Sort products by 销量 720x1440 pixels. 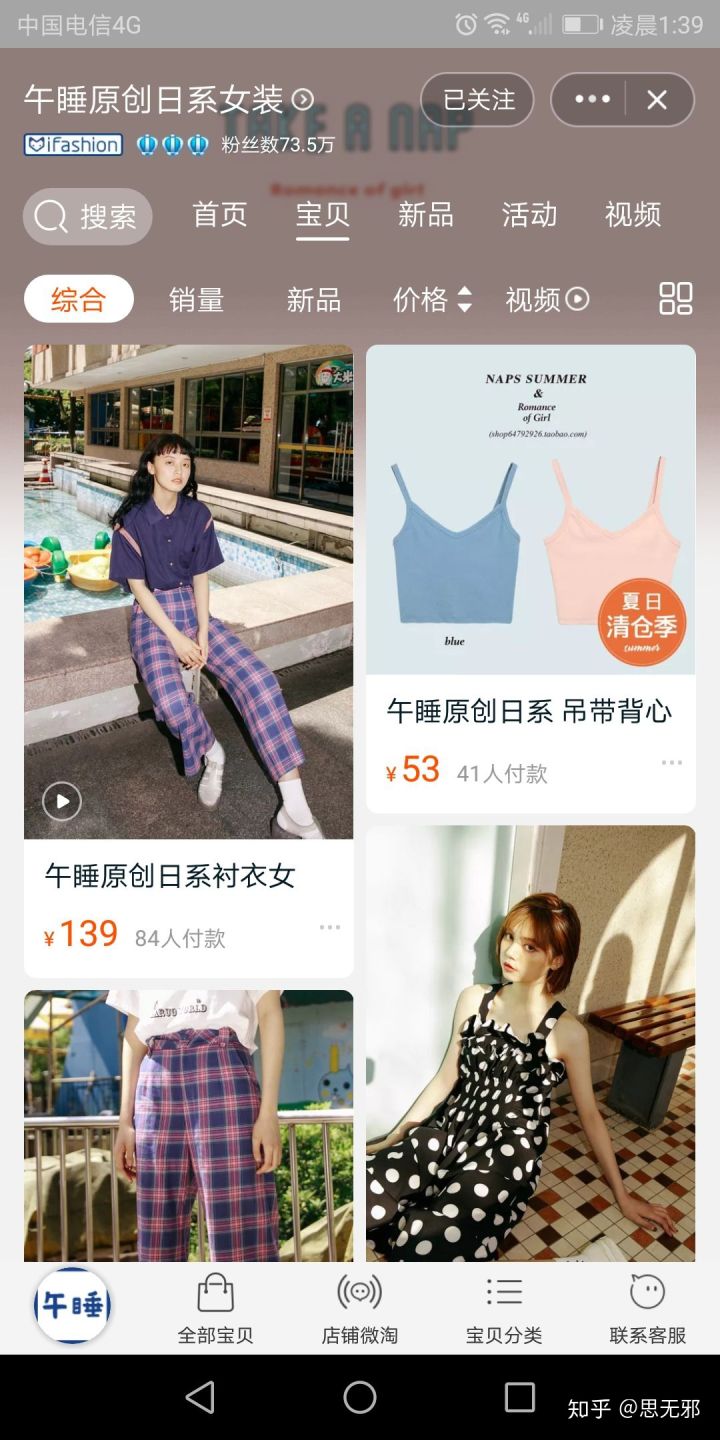(196, 300)
